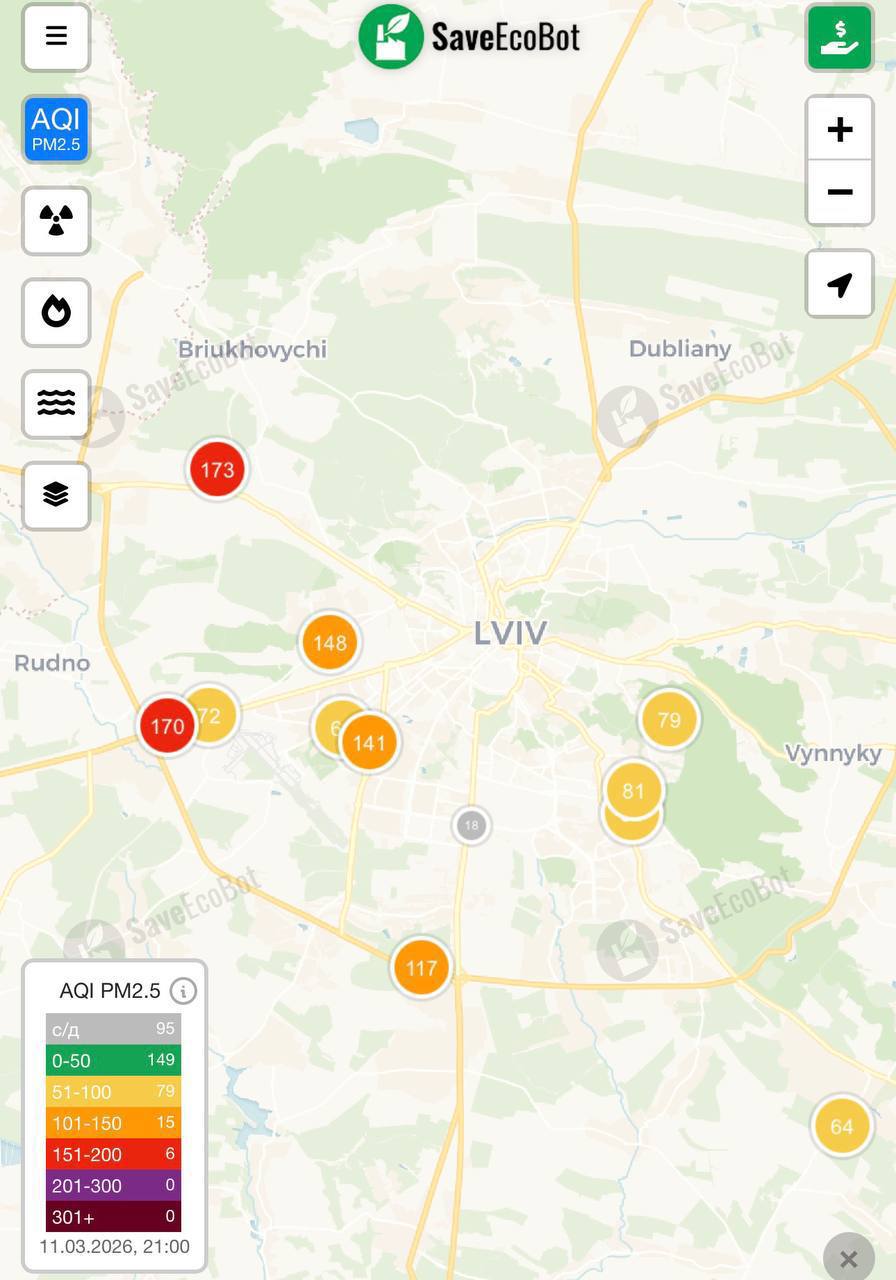Close the AQI legend panel

point(848,1258)
